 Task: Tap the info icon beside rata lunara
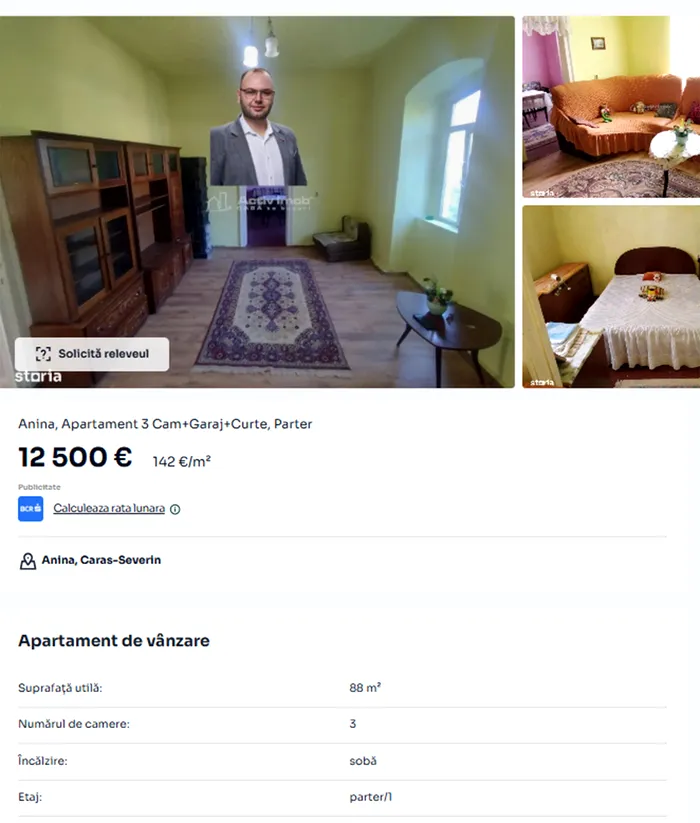pyautogui.click(x=175, y=509)
